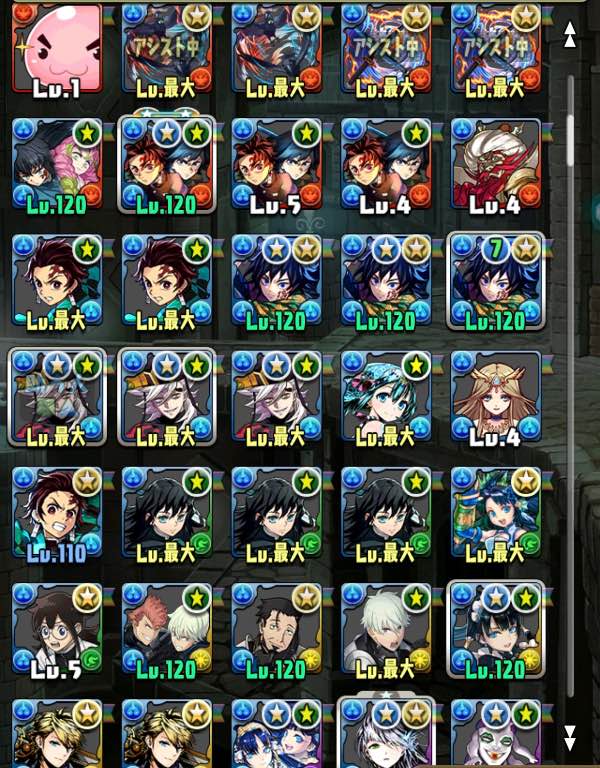Choose the pink-haired girl duo card Lv.120

tap(57, 165)
